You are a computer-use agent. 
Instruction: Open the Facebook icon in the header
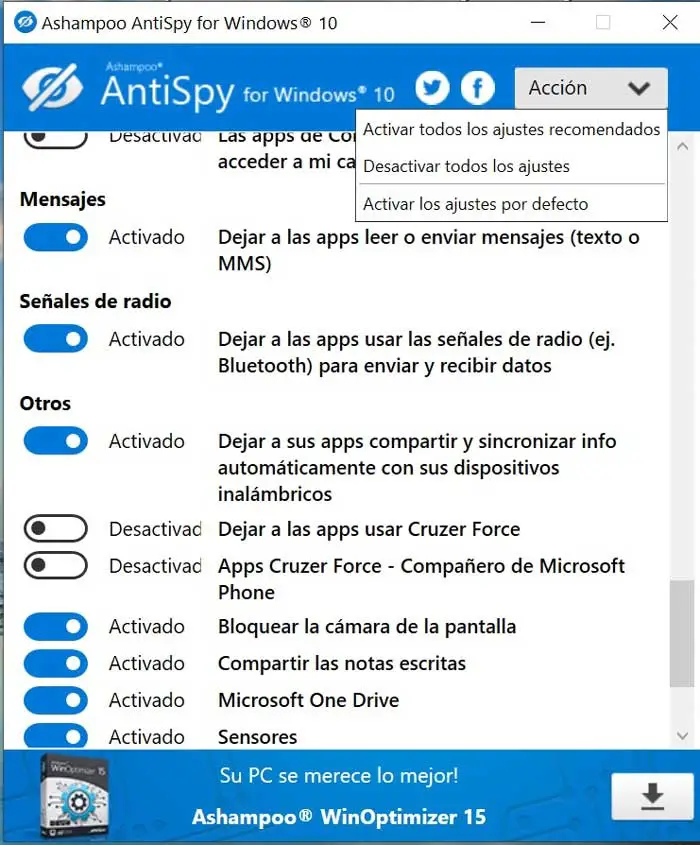point(478,88)
